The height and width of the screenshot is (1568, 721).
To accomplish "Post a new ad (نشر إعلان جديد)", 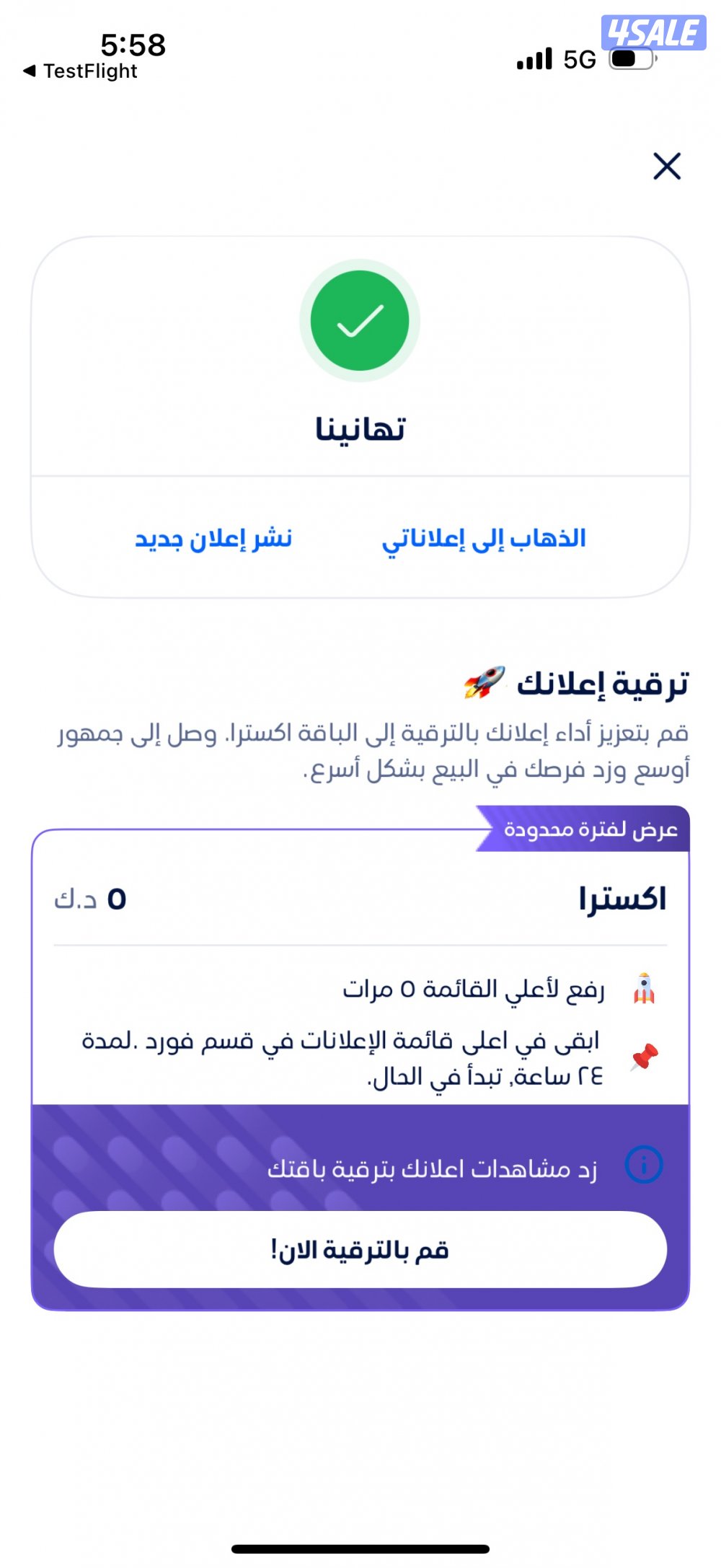I will [x=213, y=539].
